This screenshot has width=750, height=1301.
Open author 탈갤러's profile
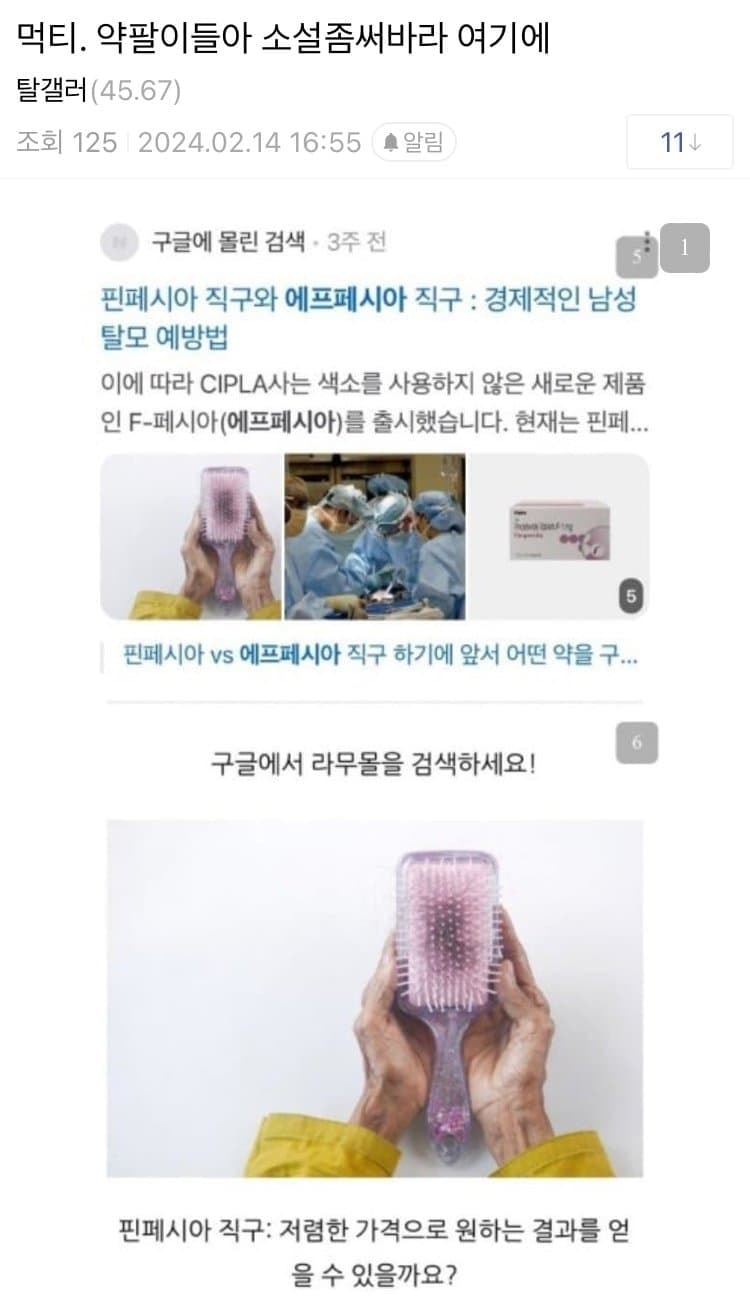pyautogui.click(x=52, y=92)
